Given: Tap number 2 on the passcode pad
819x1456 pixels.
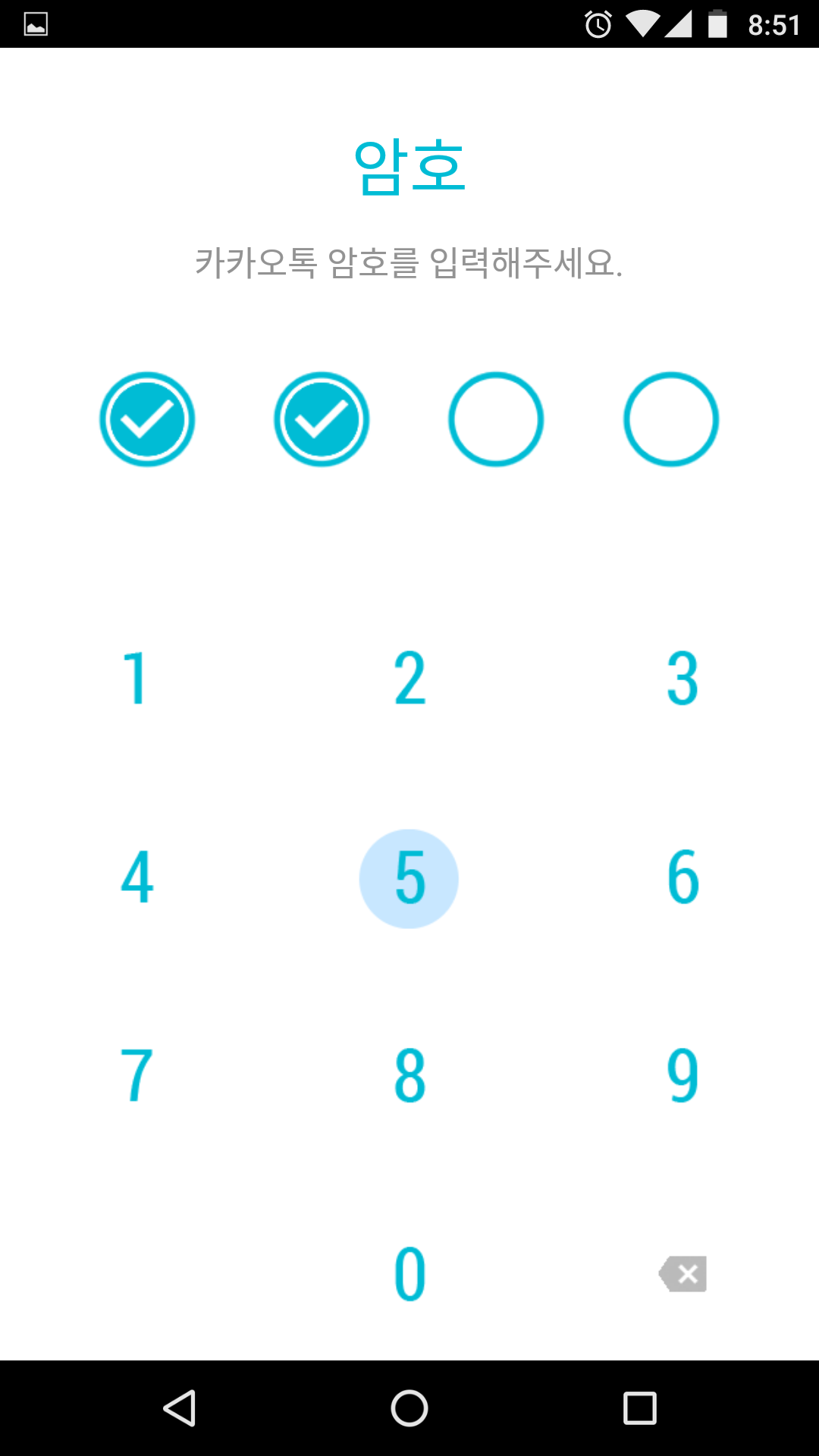Looking at the screenshot, I should 409,678.
